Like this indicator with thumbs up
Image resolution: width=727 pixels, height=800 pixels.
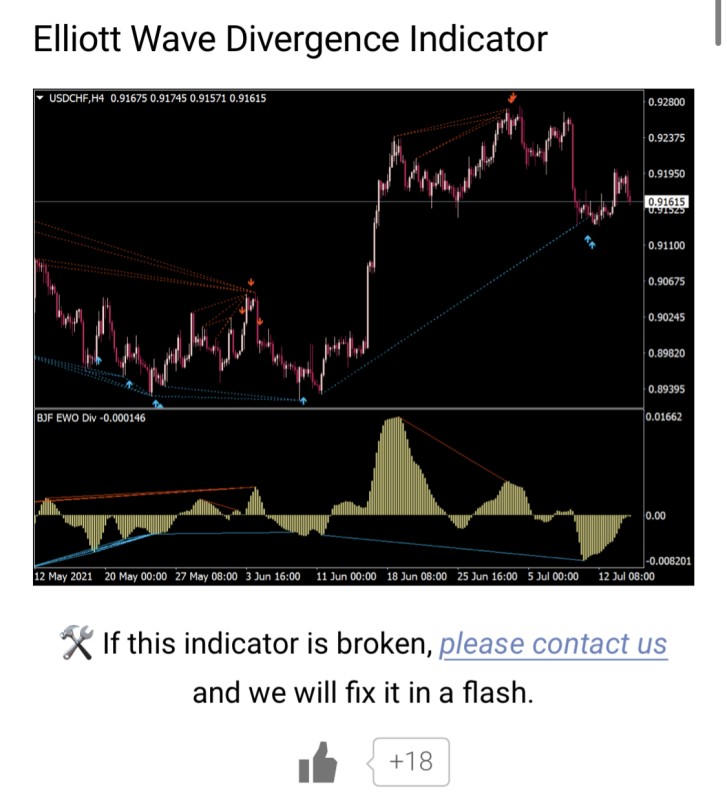click(318, 763)
